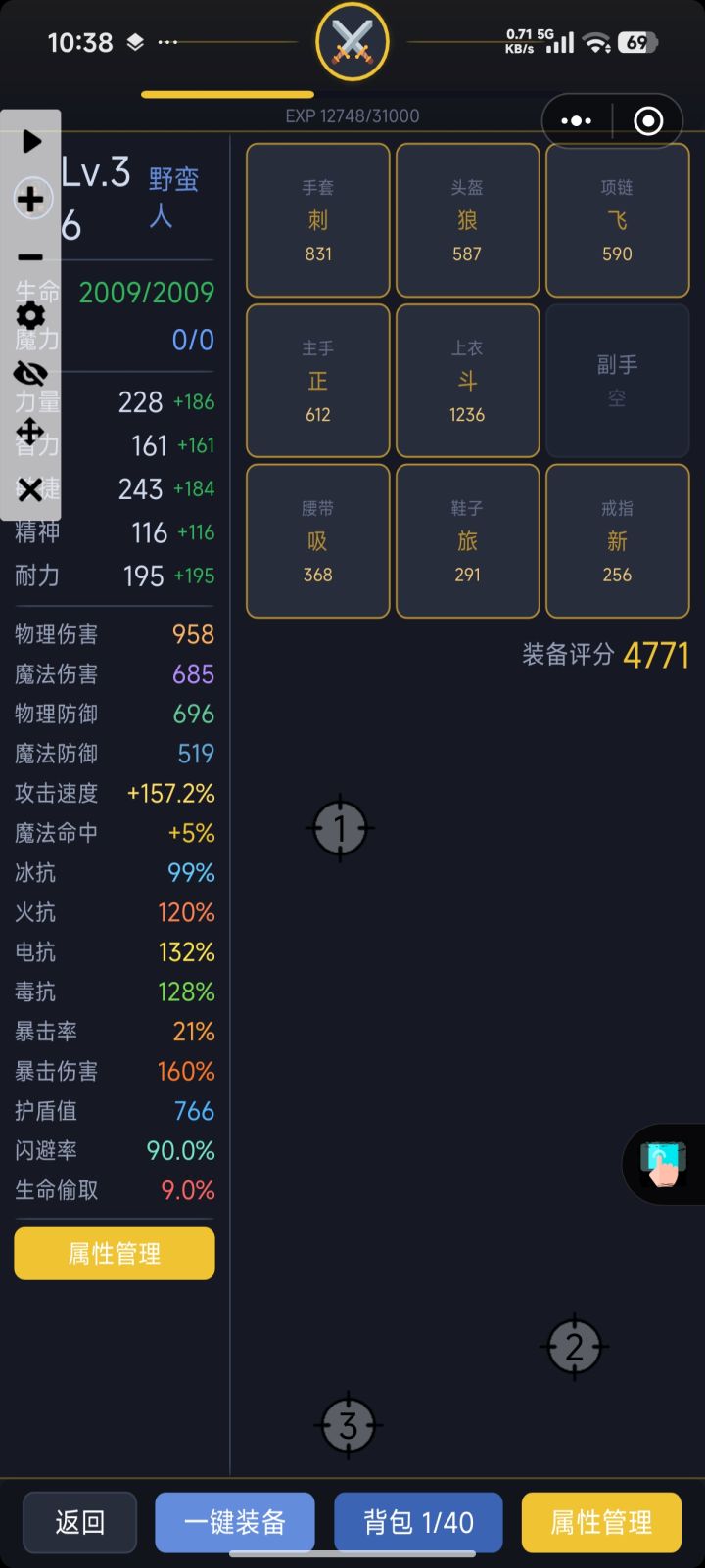This screenshot has height=1568, width=705.
Task: Open the three-dots more options menu
Action: (x=576, y=120)
